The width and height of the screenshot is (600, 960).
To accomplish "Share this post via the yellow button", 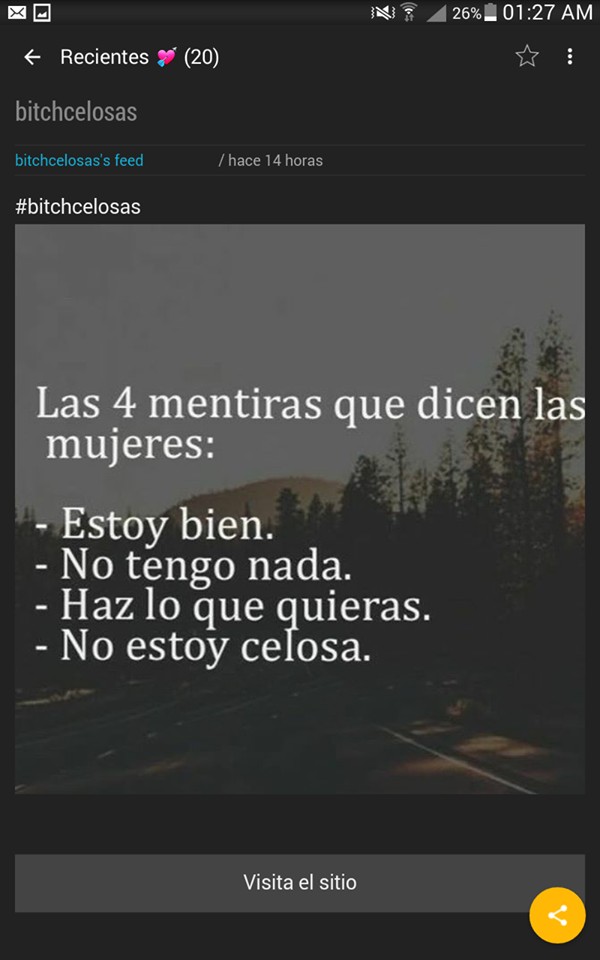I will 557,914.
